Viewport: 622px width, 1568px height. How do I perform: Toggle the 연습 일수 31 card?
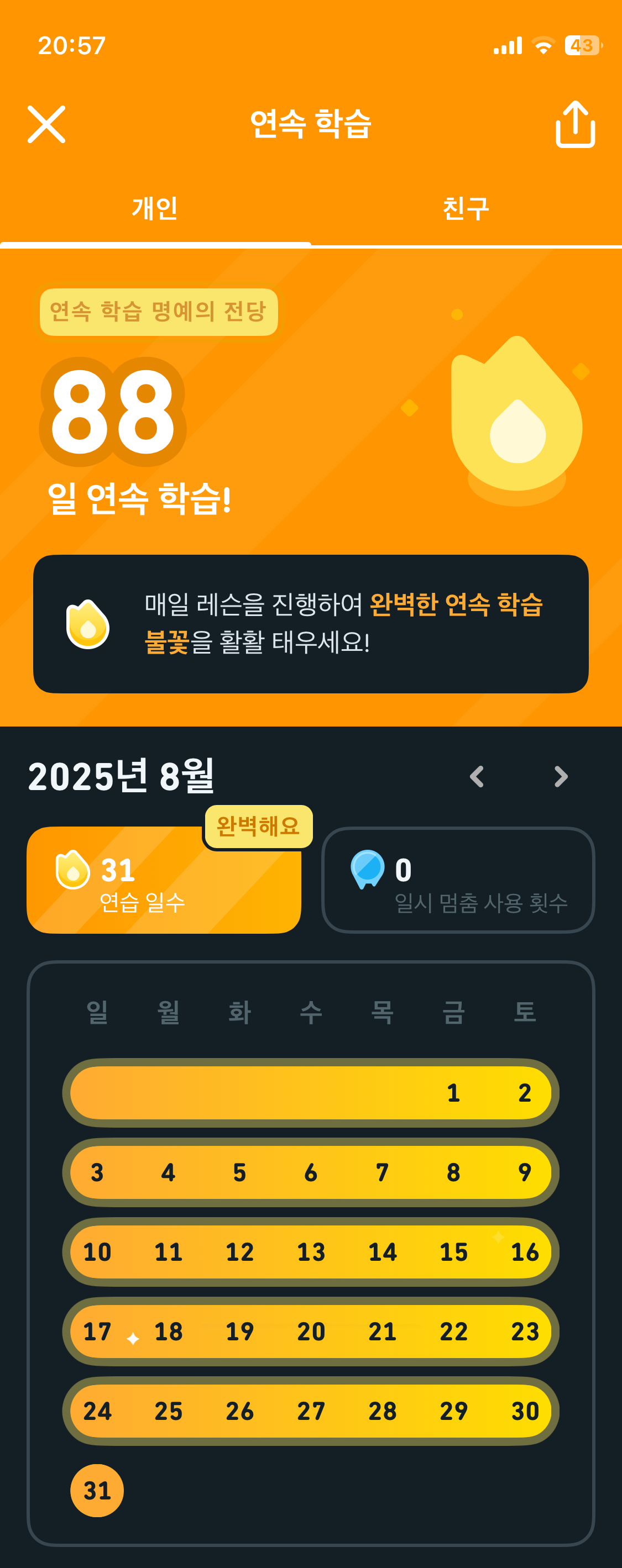(x=165, y=881)
